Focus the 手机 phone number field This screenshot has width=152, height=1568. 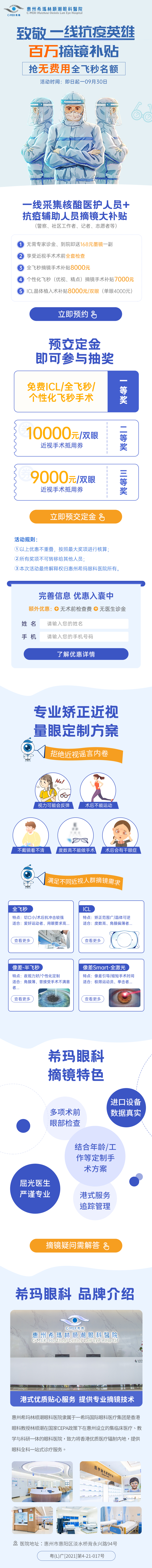86,637
